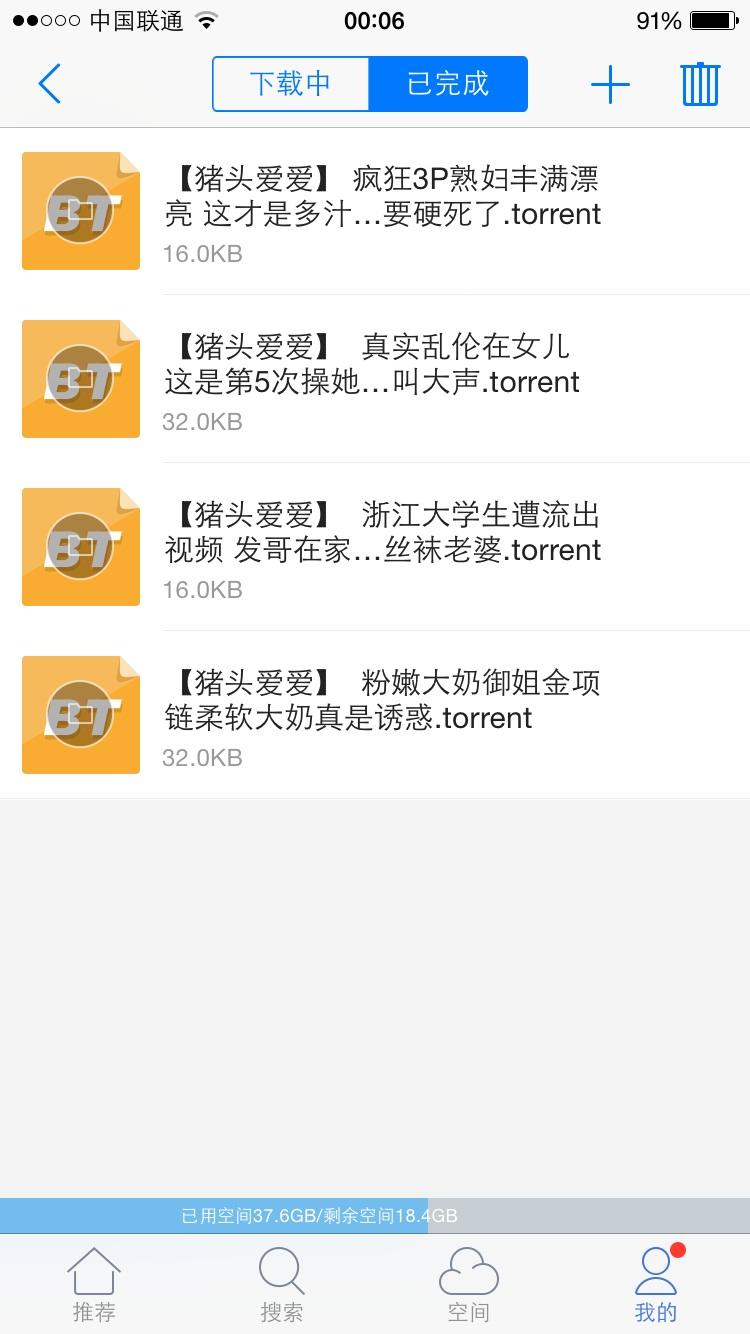The image size is (750, 1334).
Task: Open the torrent file mentioning 浙江大学生
Action: pos(382,546)
